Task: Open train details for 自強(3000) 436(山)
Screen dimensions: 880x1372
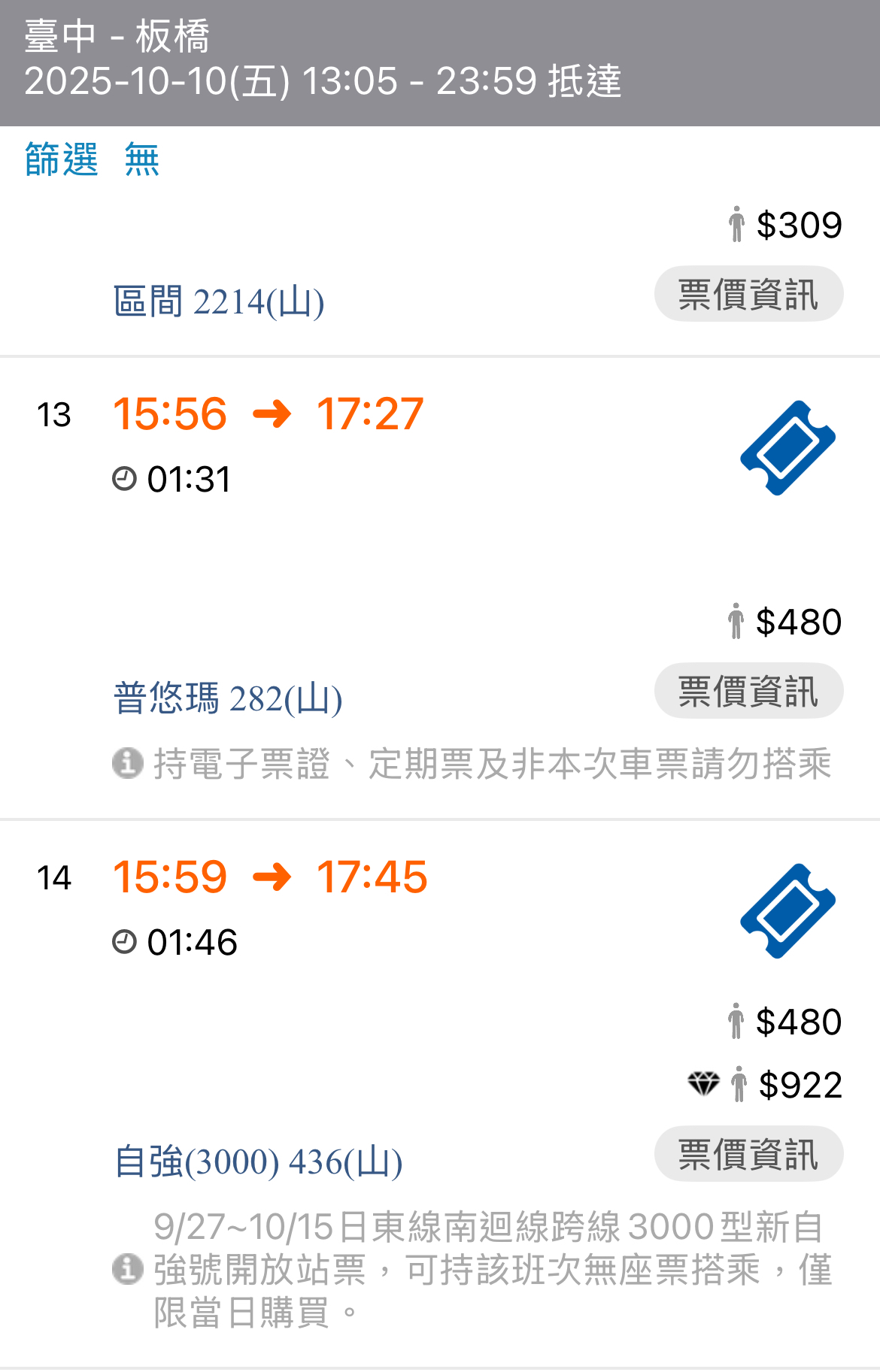Action: click(258, 1162)
